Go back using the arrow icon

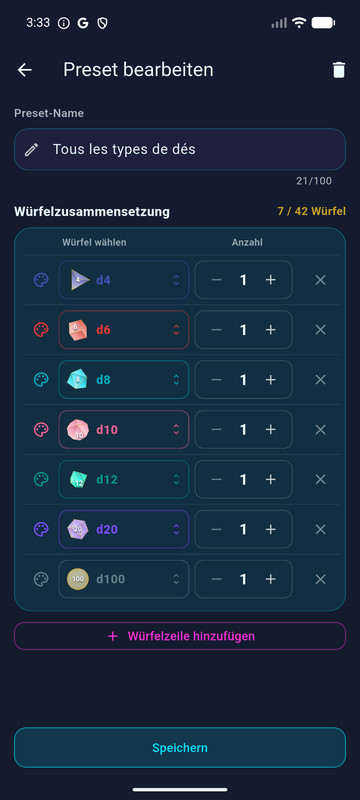24,70
